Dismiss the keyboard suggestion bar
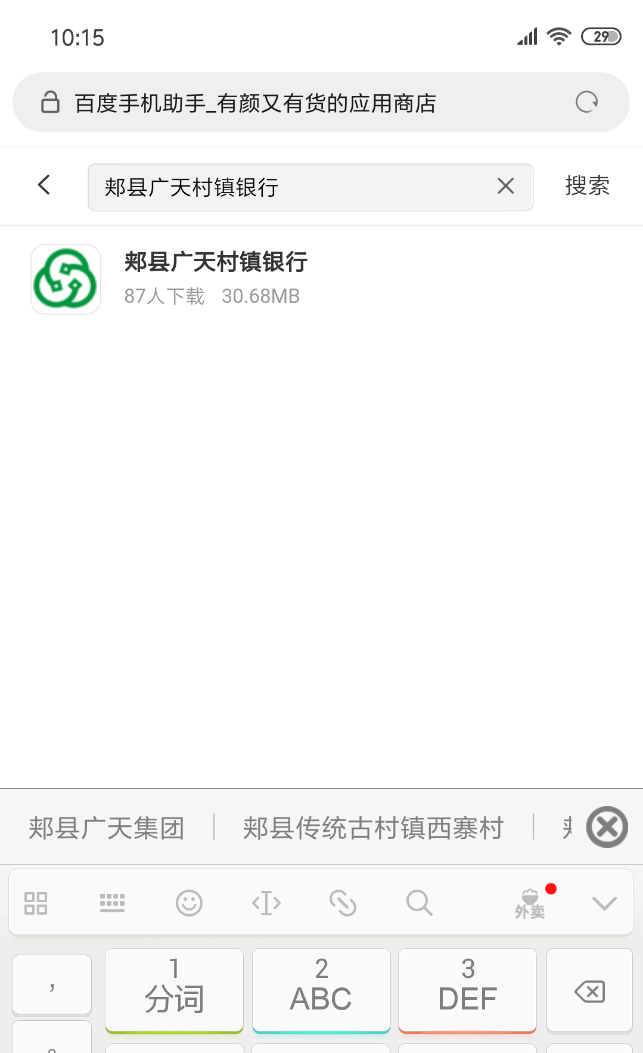The image size is (643, 1053). click(x=606, y=827)
